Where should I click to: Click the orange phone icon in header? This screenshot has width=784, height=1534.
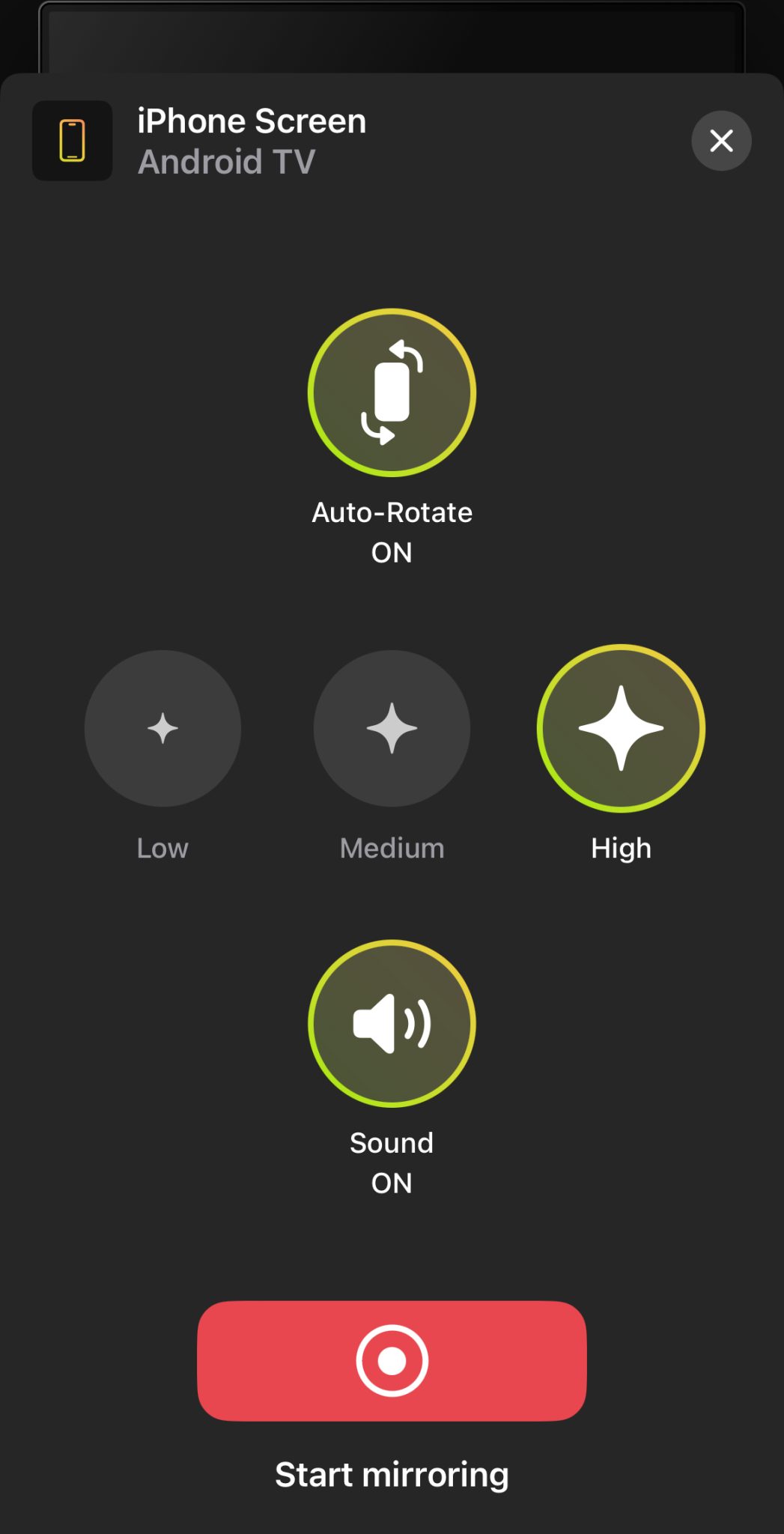(72, 141)
